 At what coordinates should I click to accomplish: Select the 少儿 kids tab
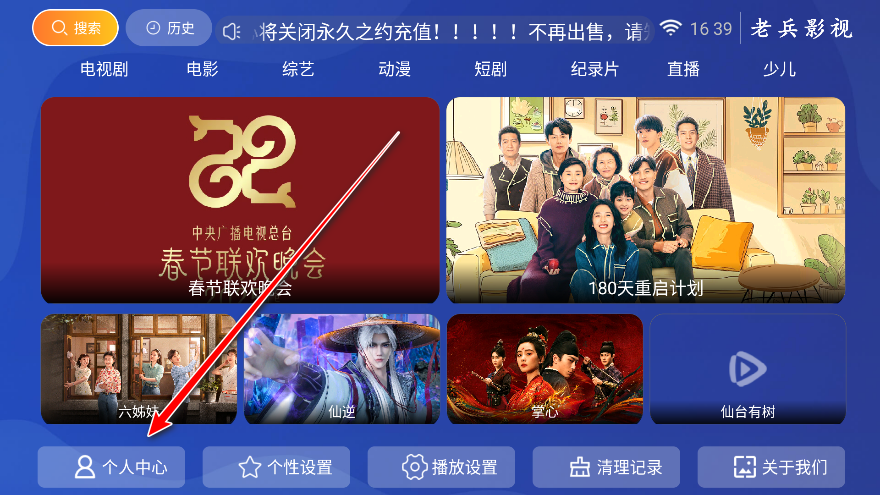(x=779, y=69)
